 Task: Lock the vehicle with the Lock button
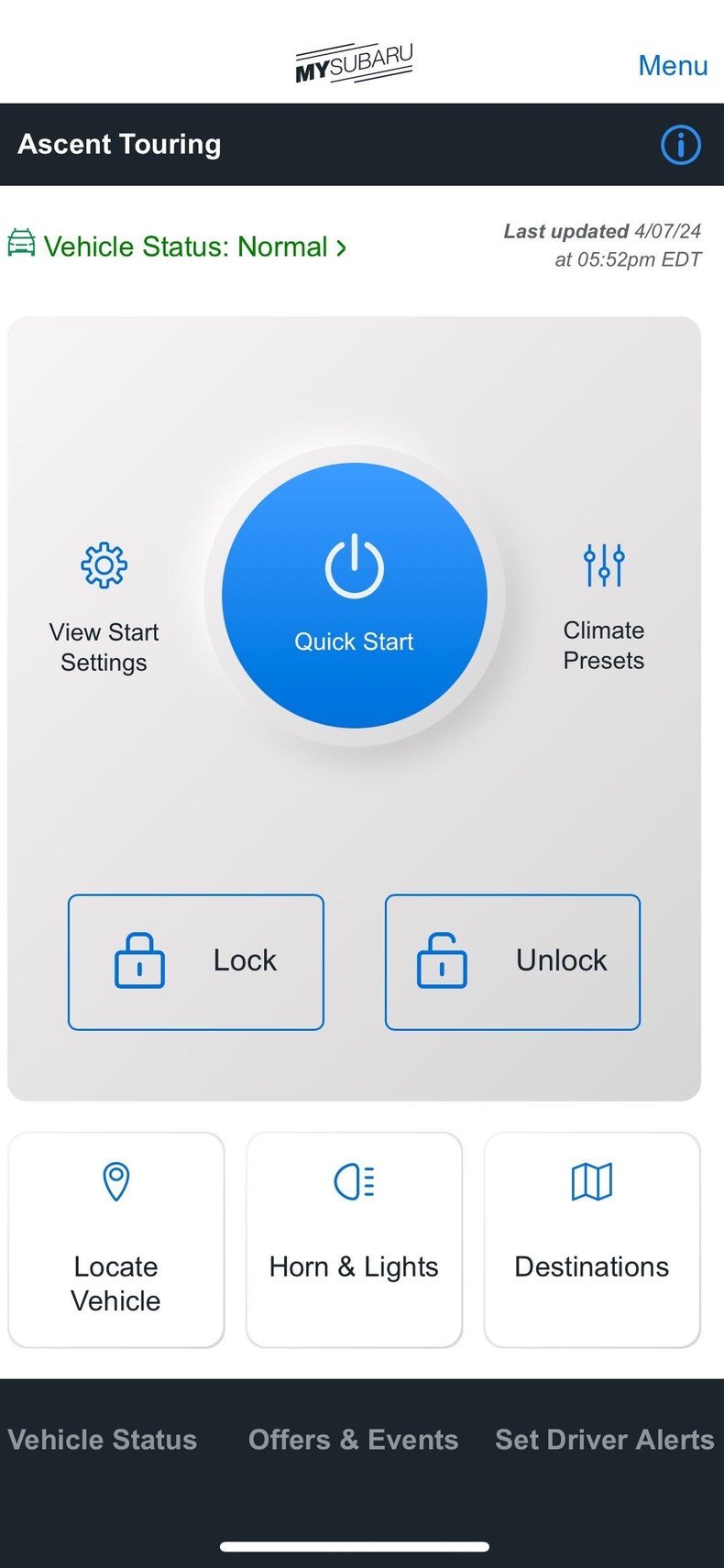[195, 961]
